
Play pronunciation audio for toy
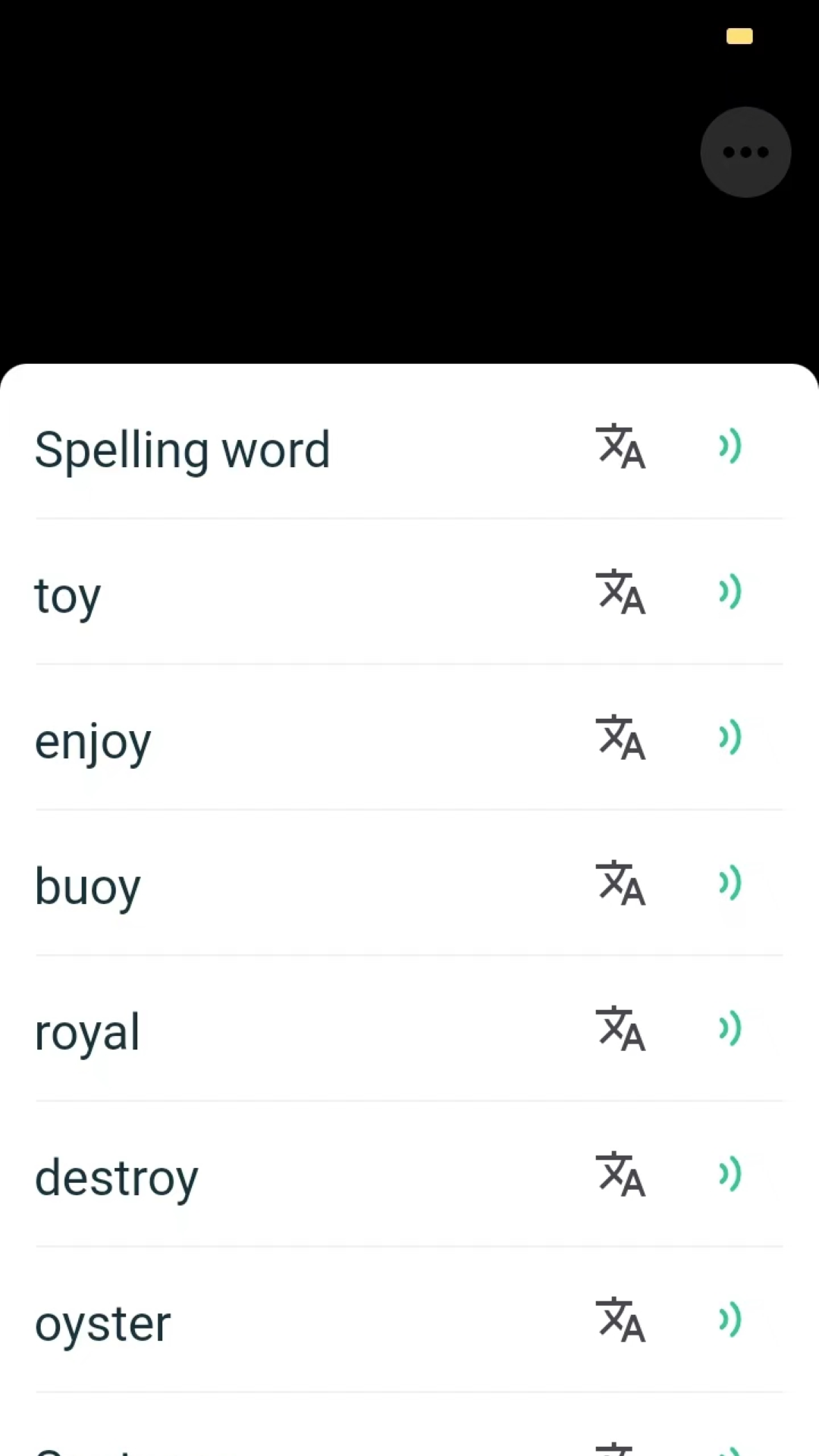click(x=729, y=592)
